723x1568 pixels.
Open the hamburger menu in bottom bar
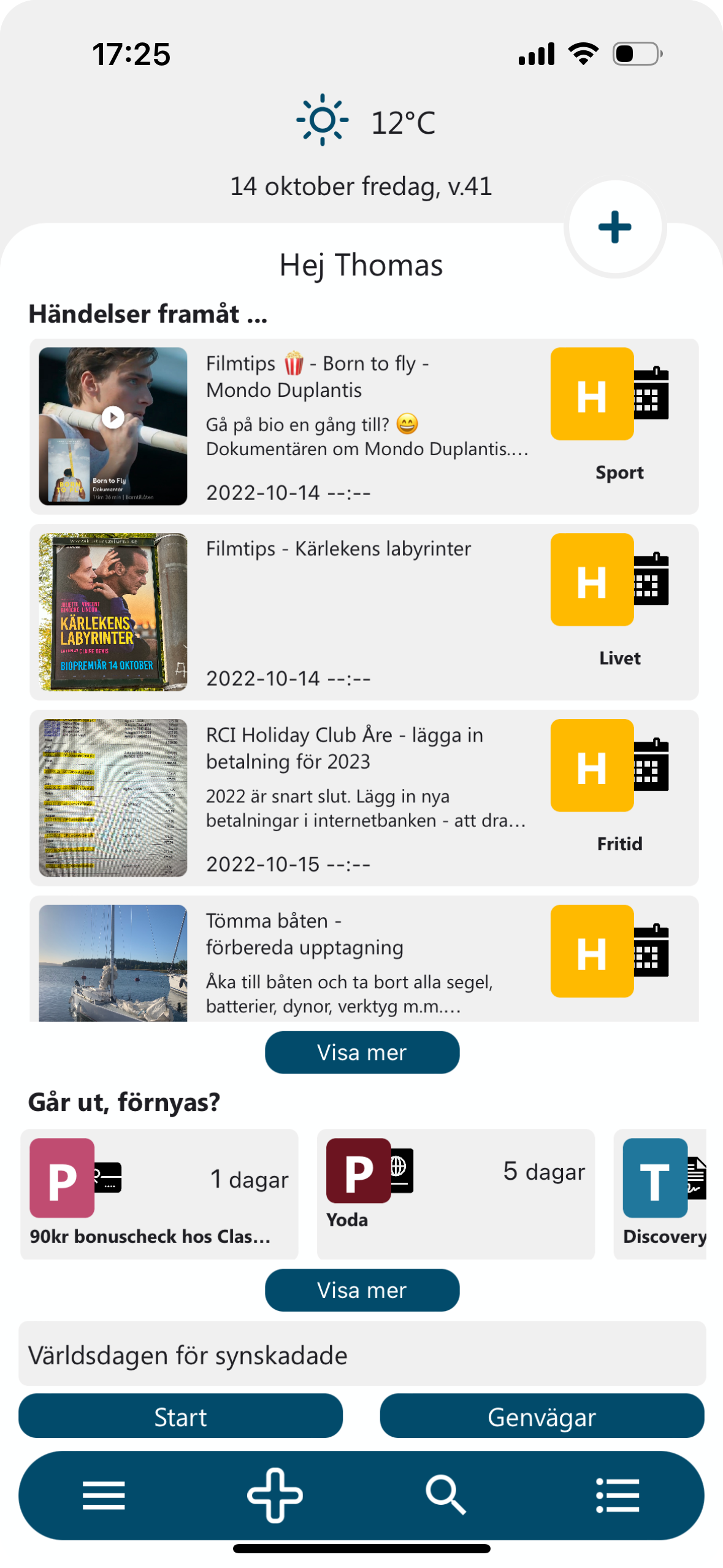click(104, 1496)
